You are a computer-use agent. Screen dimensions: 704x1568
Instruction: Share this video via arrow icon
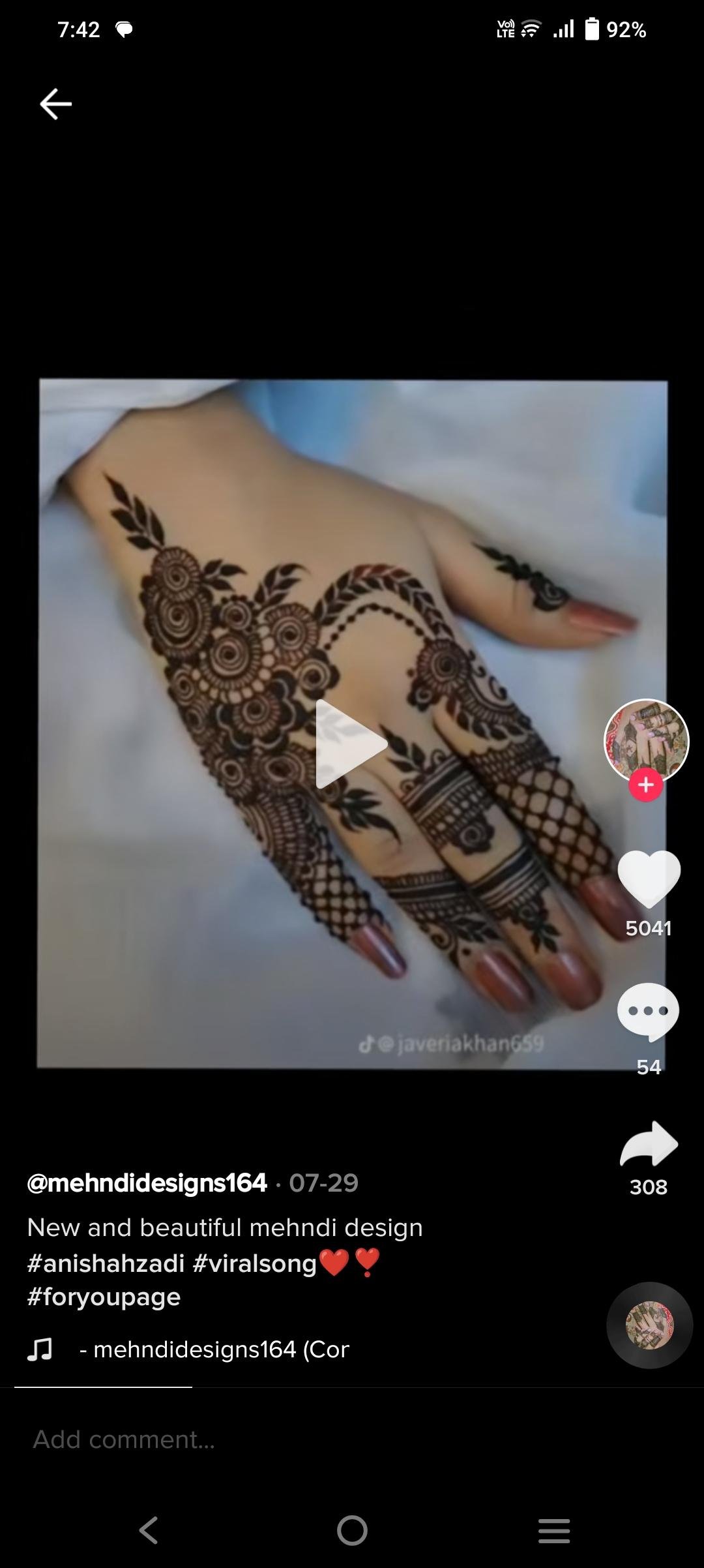[x=649, y=1145]
